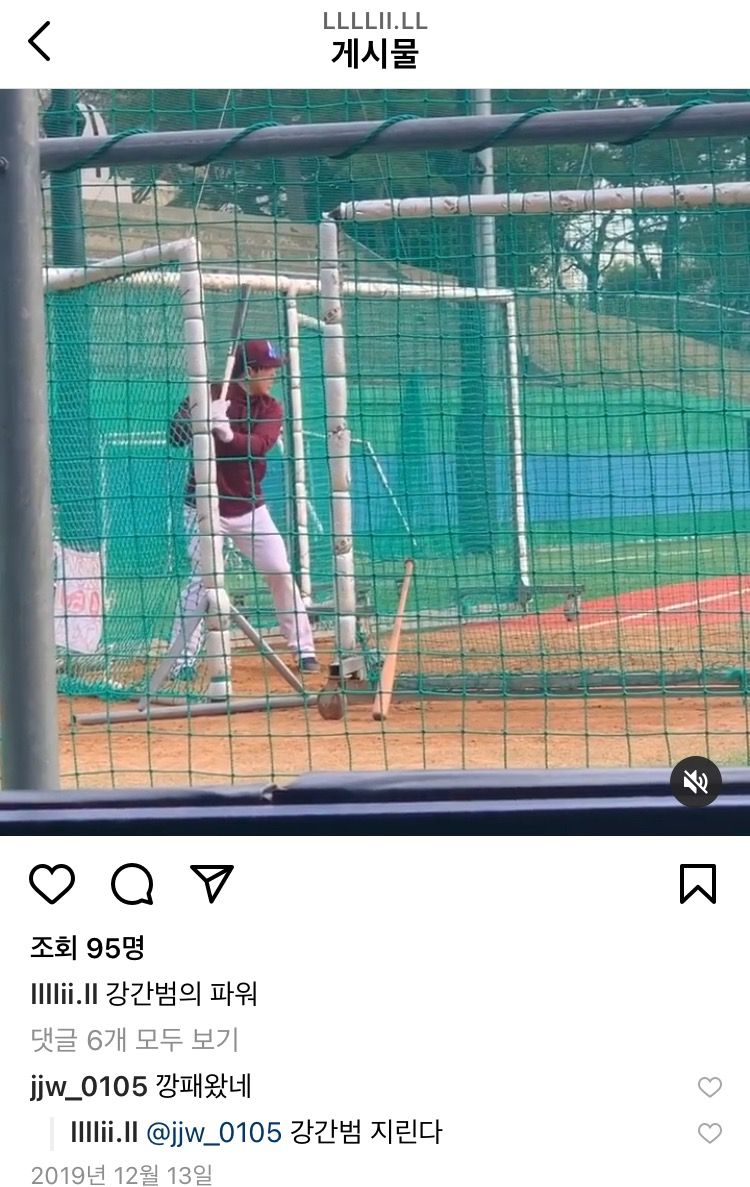750x1187 pixels.
Task: Open jjw_0105's profile from the comment
Action: 88,1086
